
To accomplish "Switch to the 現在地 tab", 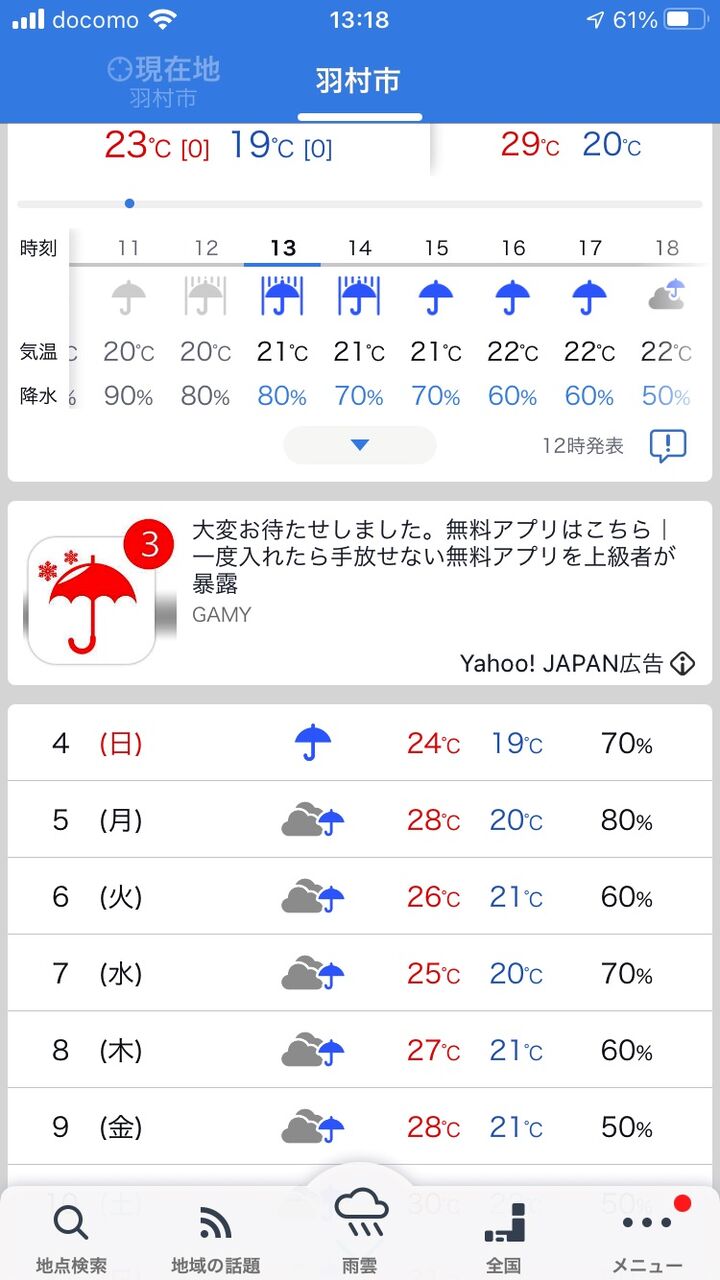I will pyautogui.click(x=164, y=82).
